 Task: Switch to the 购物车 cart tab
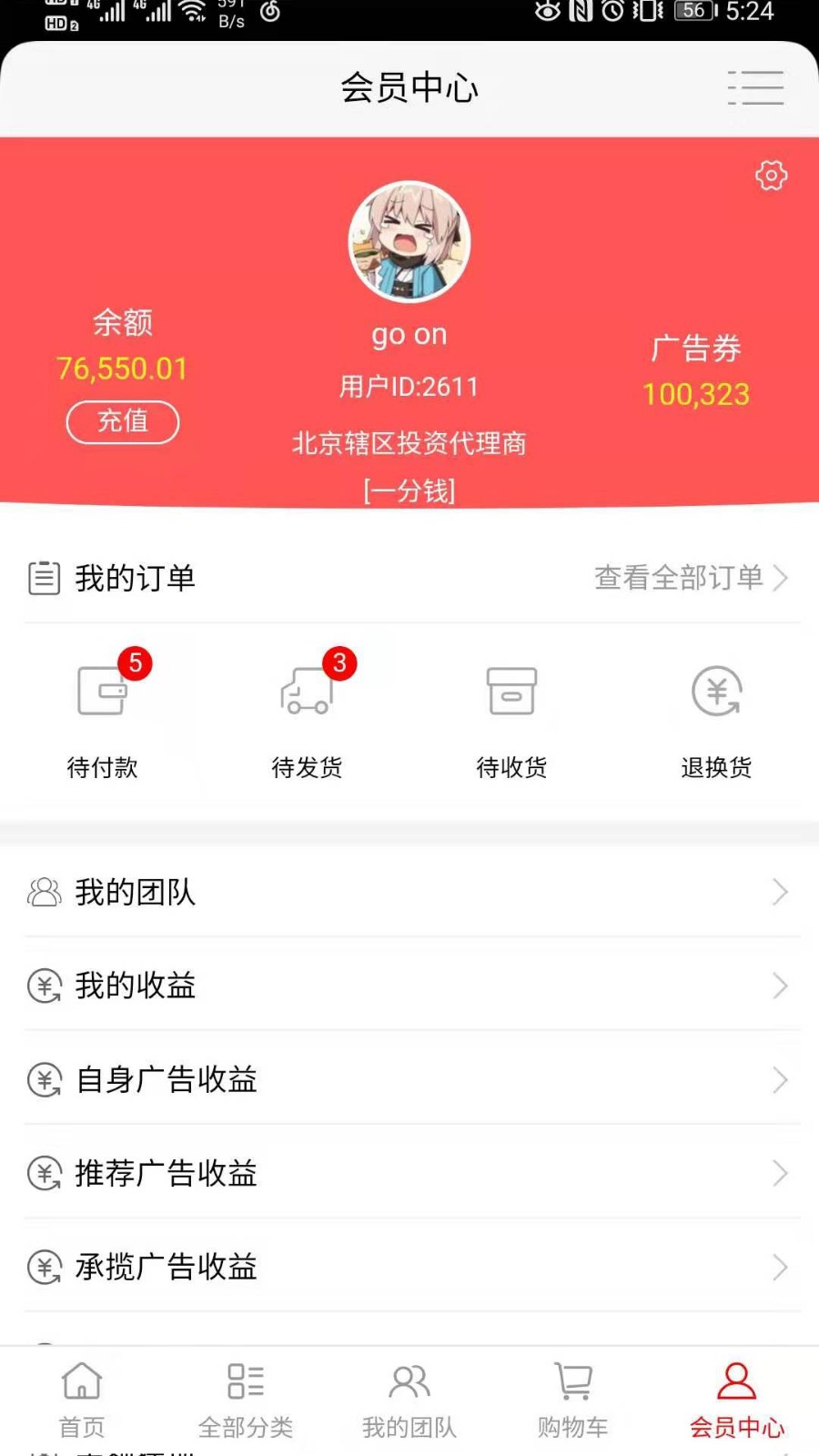[x=573, y=1400]
